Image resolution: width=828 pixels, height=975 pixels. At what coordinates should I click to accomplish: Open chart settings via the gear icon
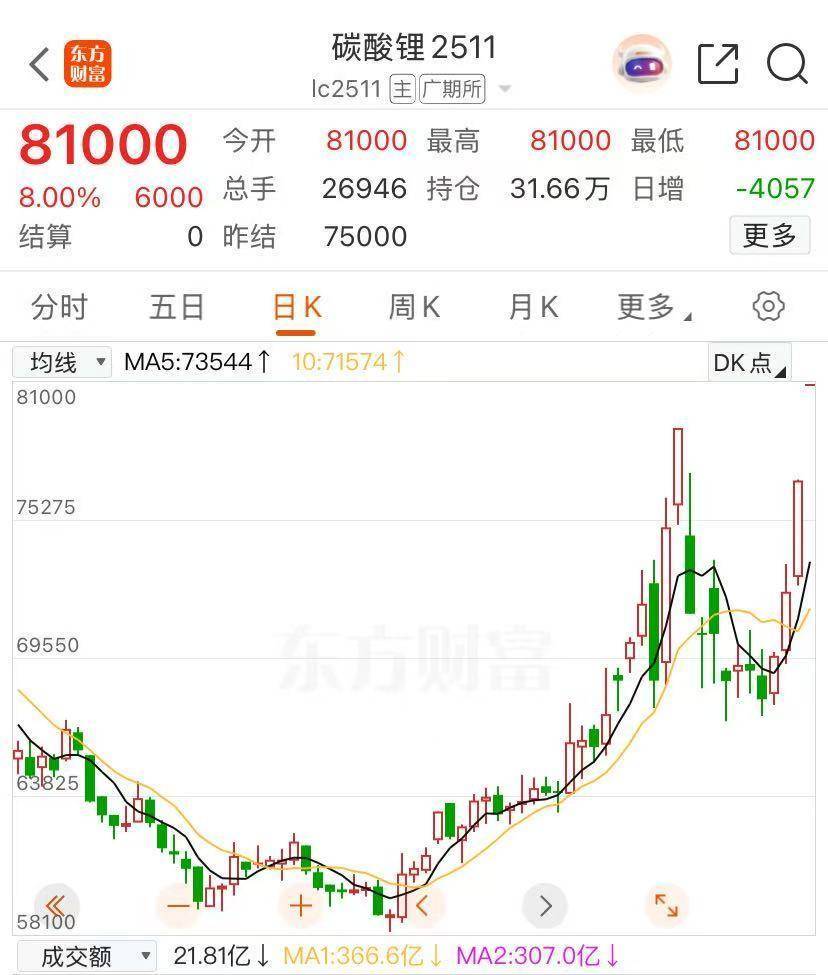(768, 307)
